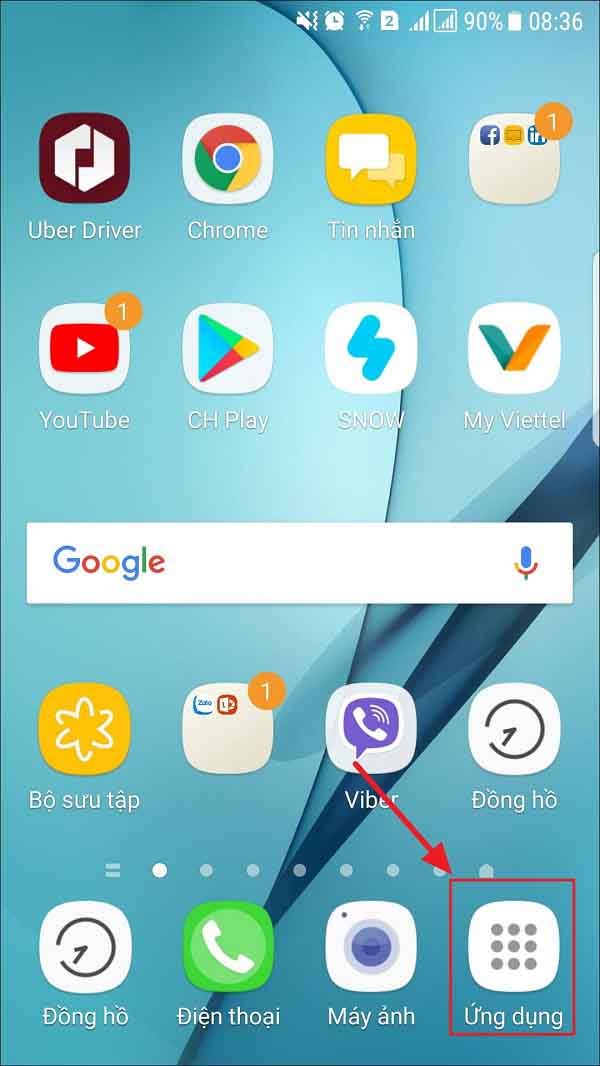The width and height of the screenshot is (600, 1066).
Task: Launch Chrome browser
Action: pyautogui.click(x=227, y=159)
